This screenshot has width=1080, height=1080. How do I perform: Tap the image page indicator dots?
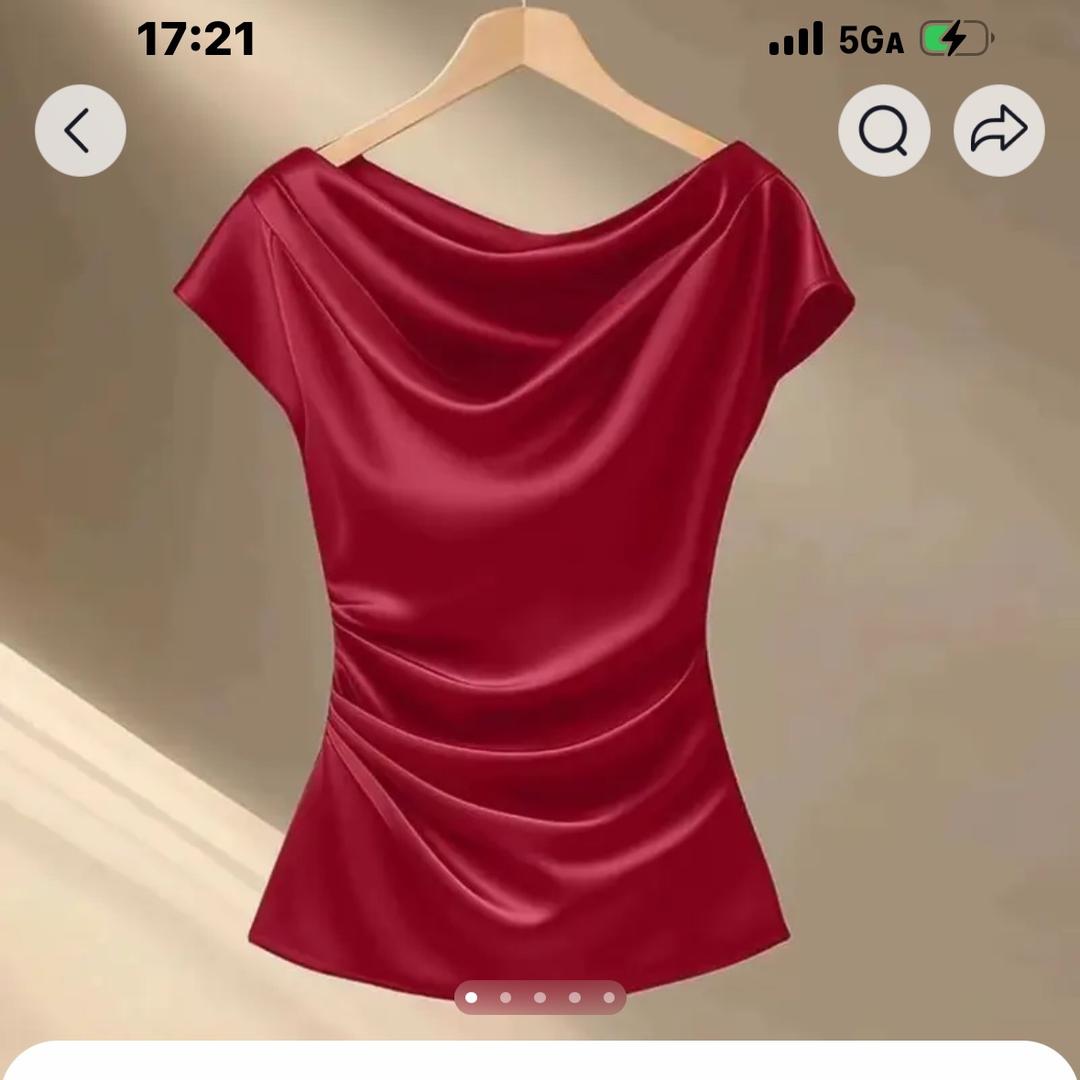540,997
